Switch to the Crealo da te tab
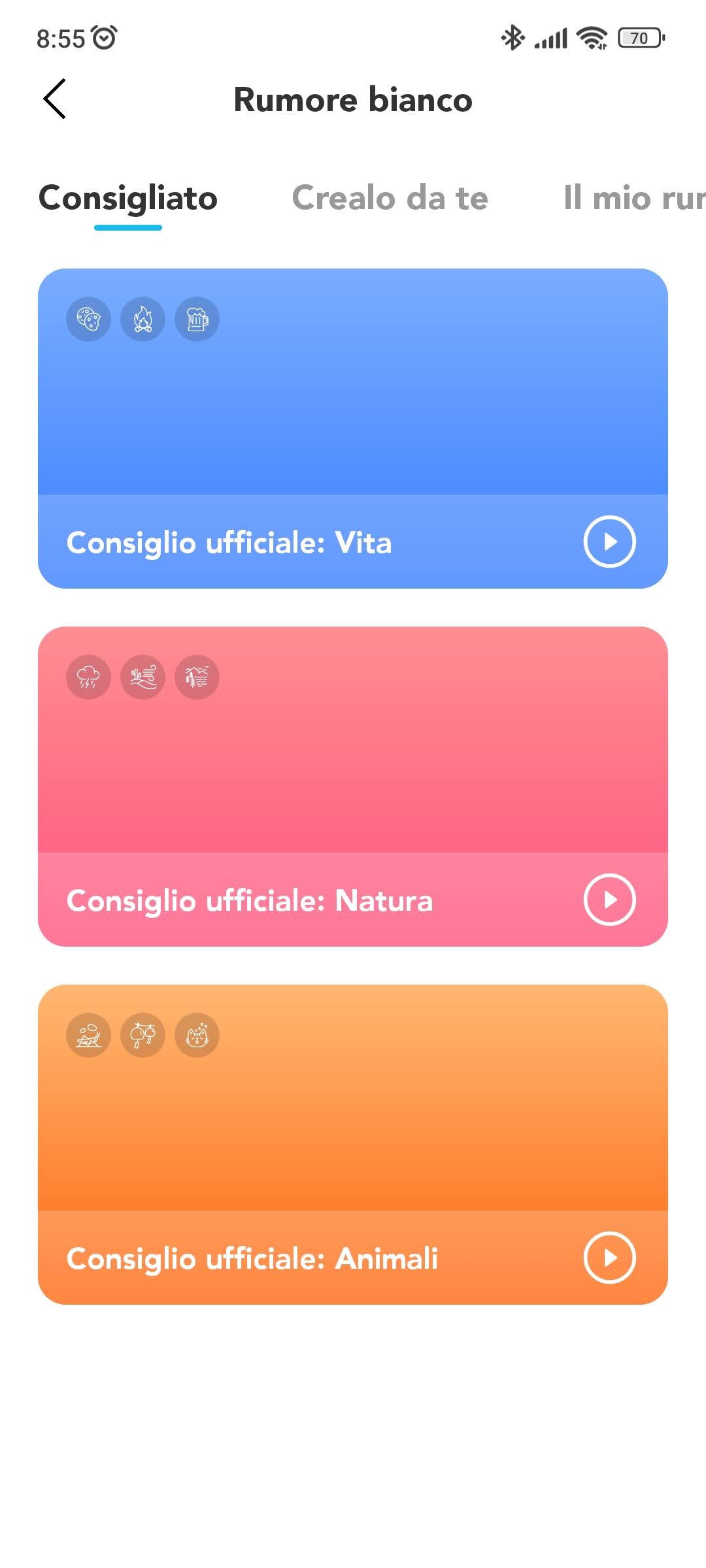 coord(390,198)
